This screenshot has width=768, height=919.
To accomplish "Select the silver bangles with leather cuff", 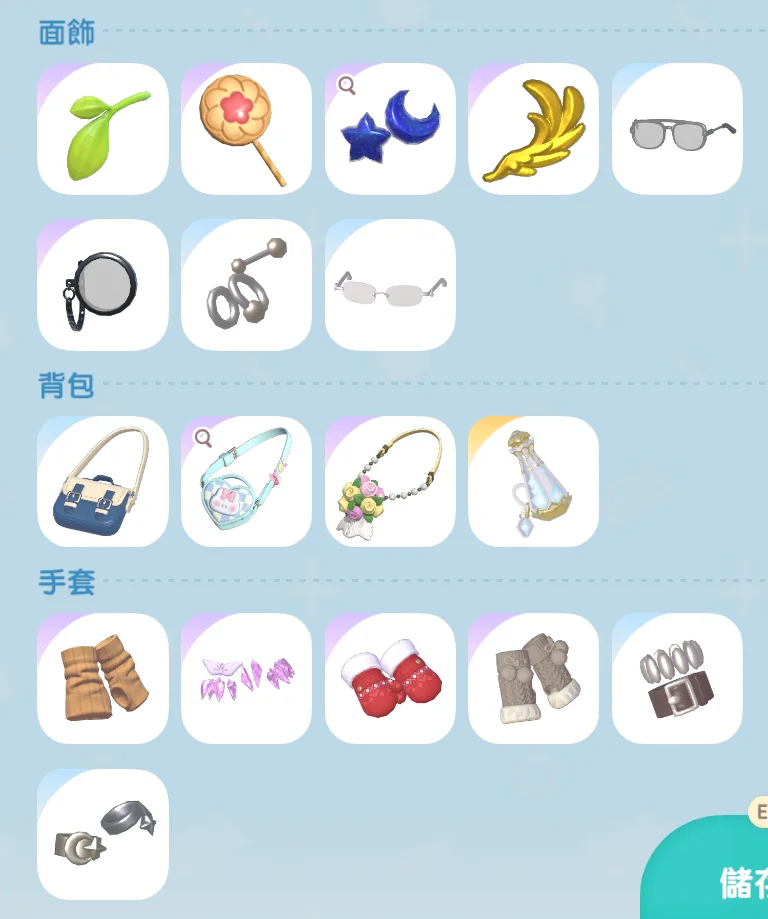I will click(677, 679).
